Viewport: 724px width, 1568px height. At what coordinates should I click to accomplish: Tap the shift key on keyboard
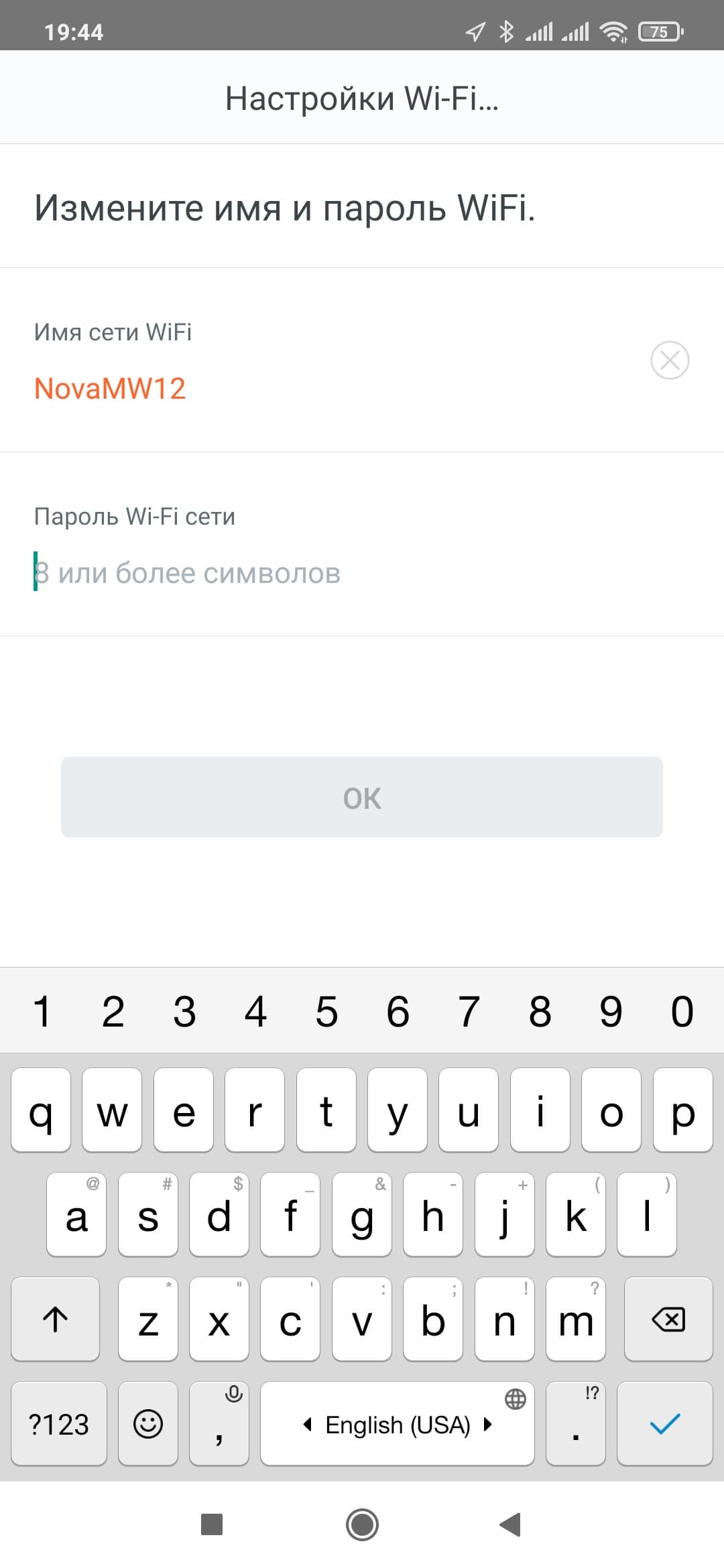point(56,1319)
